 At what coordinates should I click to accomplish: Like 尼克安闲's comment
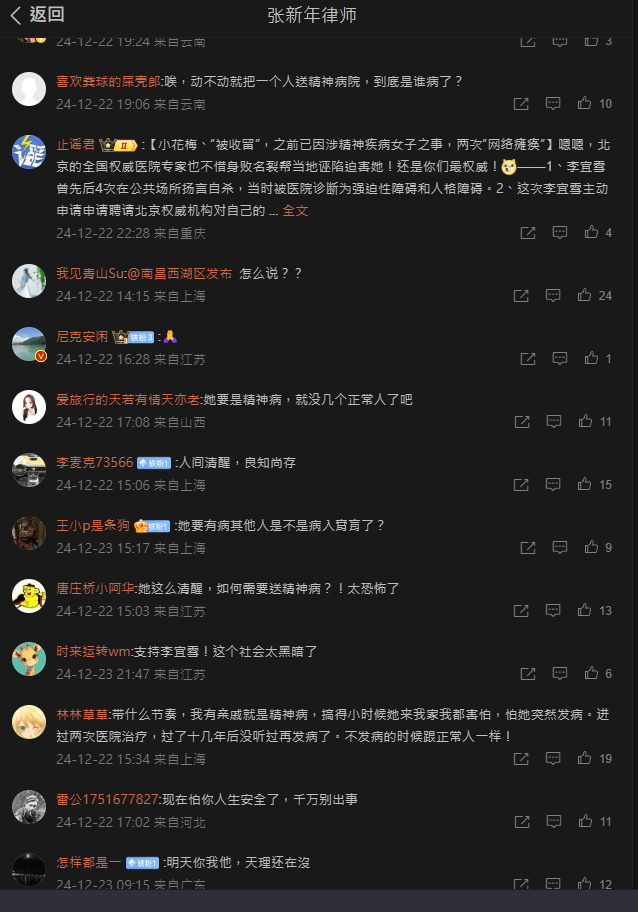(x=589, y=358)
